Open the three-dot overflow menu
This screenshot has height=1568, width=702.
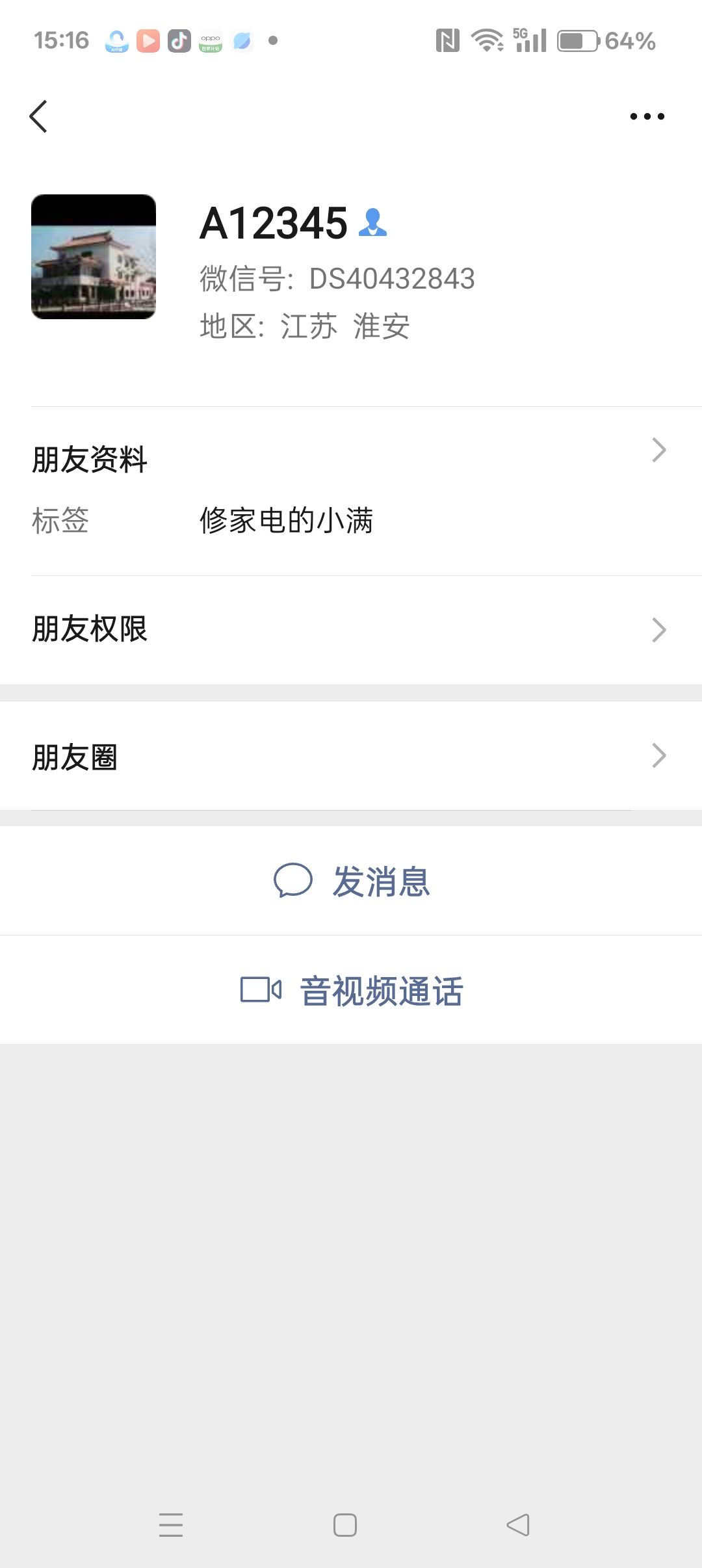tap(647, 116)
